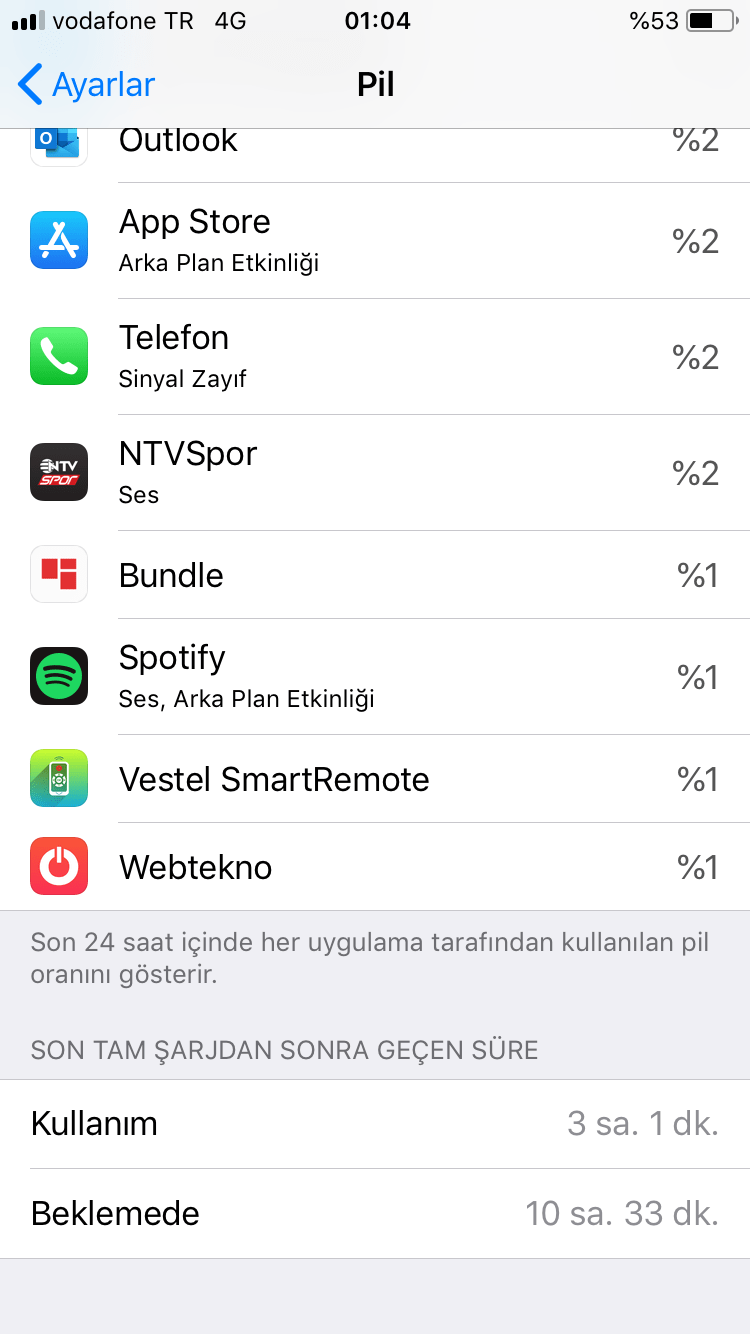Tap the Telefon battery row
This screenshot has width=750, height=1334.
(375, 357)
